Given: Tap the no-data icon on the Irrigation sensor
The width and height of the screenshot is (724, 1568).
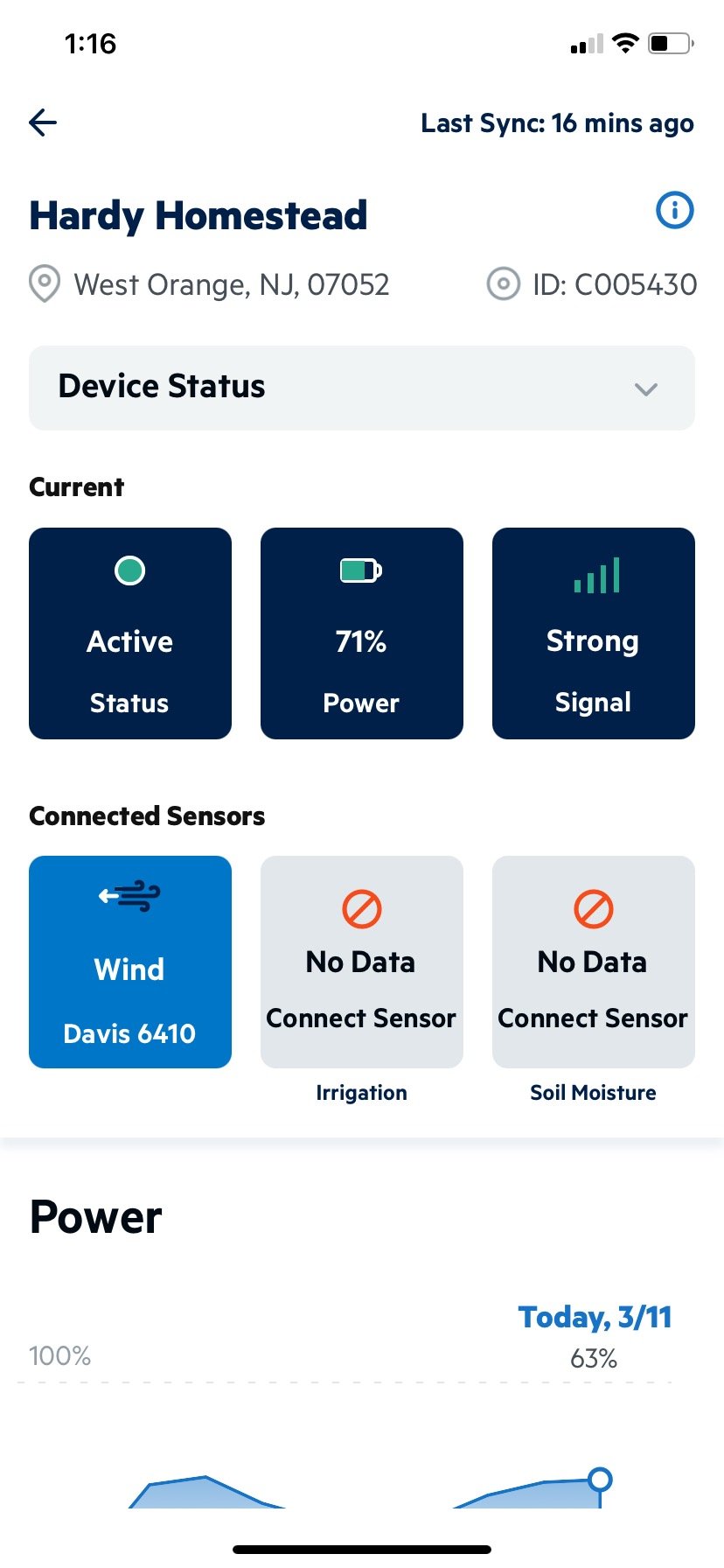Looking at the screenshot, I should click(x=361, y=908).
